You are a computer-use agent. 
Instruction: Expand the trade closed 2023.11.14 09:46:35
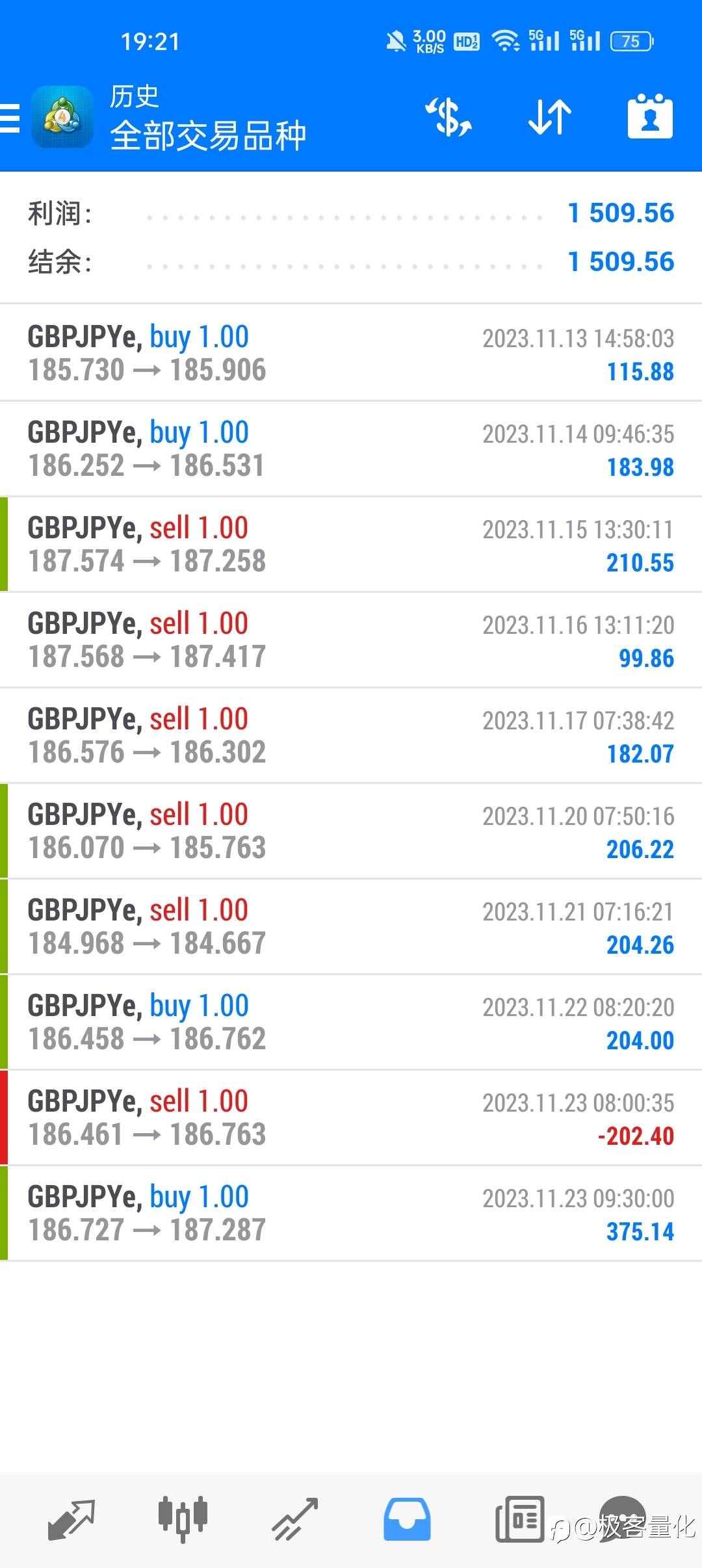pyautogui.click(x=351, y=449)
